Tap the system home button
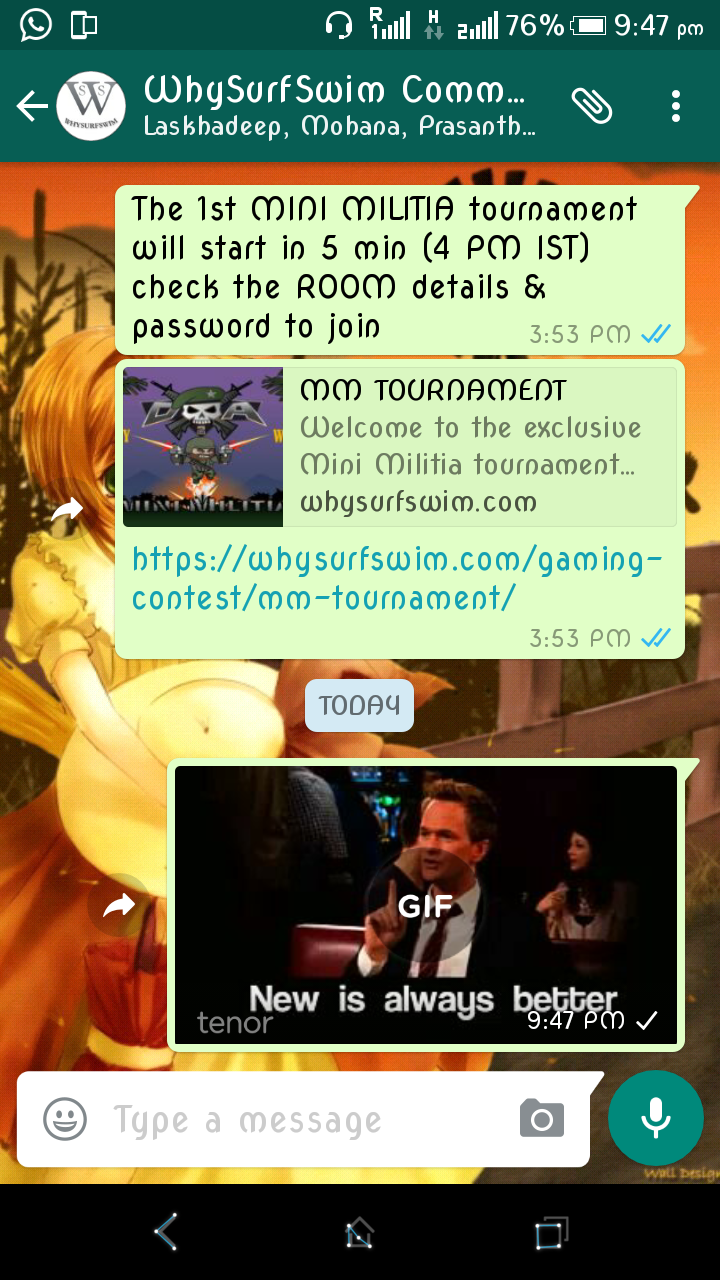Screen dimensions: 720x1280 click(360, 1232)
